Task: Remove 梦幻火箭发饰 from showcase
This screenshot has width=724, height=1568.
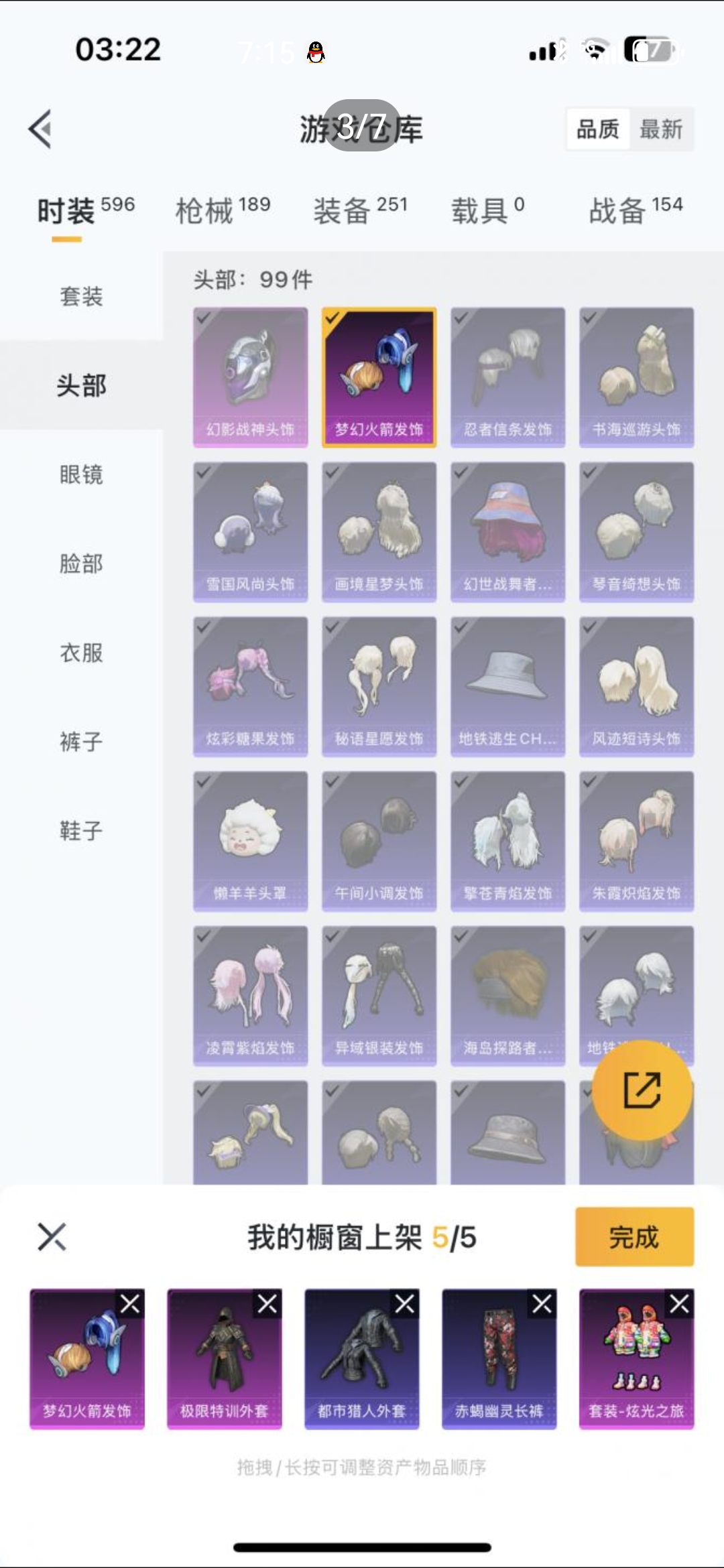Action: (129, 1303)
